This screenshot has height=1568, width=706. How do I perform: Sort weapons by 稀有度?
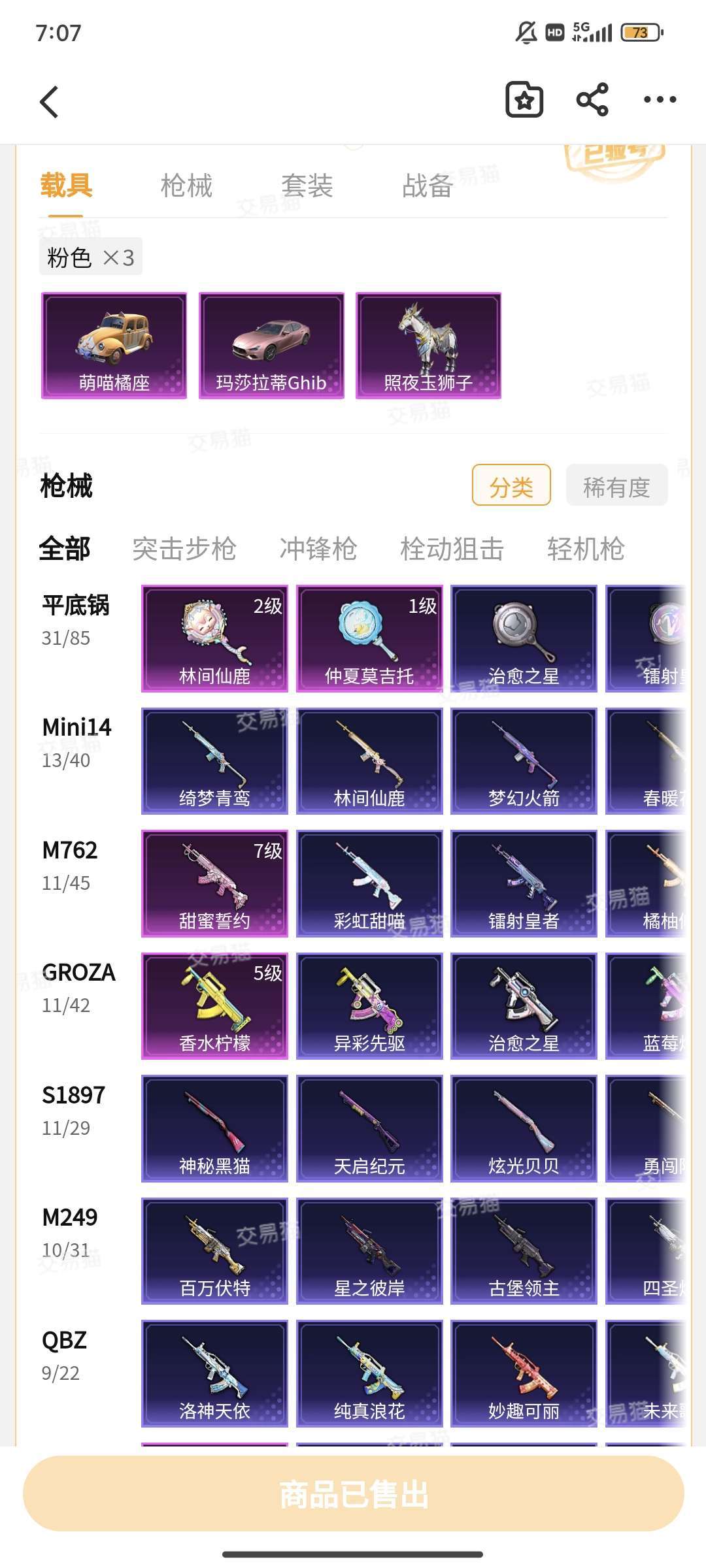pyautogui.click(x=616, y=485)
